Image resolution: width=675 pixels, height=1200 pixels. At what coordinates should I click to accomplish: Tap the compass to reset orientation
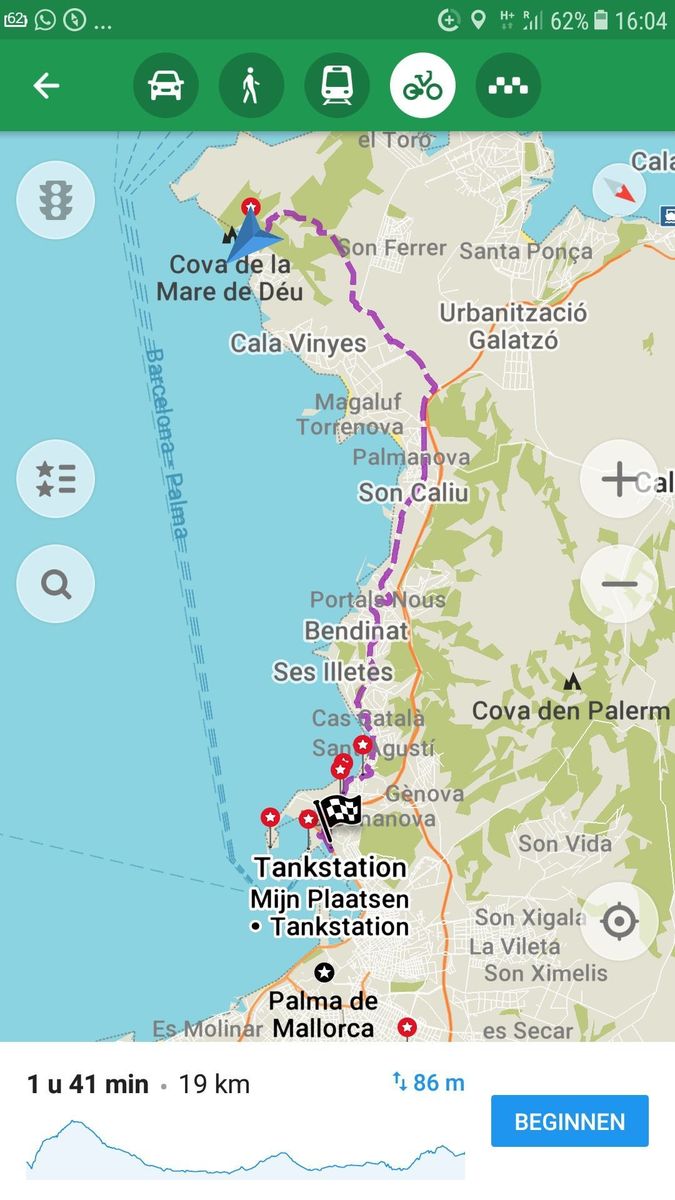point(619,190)
